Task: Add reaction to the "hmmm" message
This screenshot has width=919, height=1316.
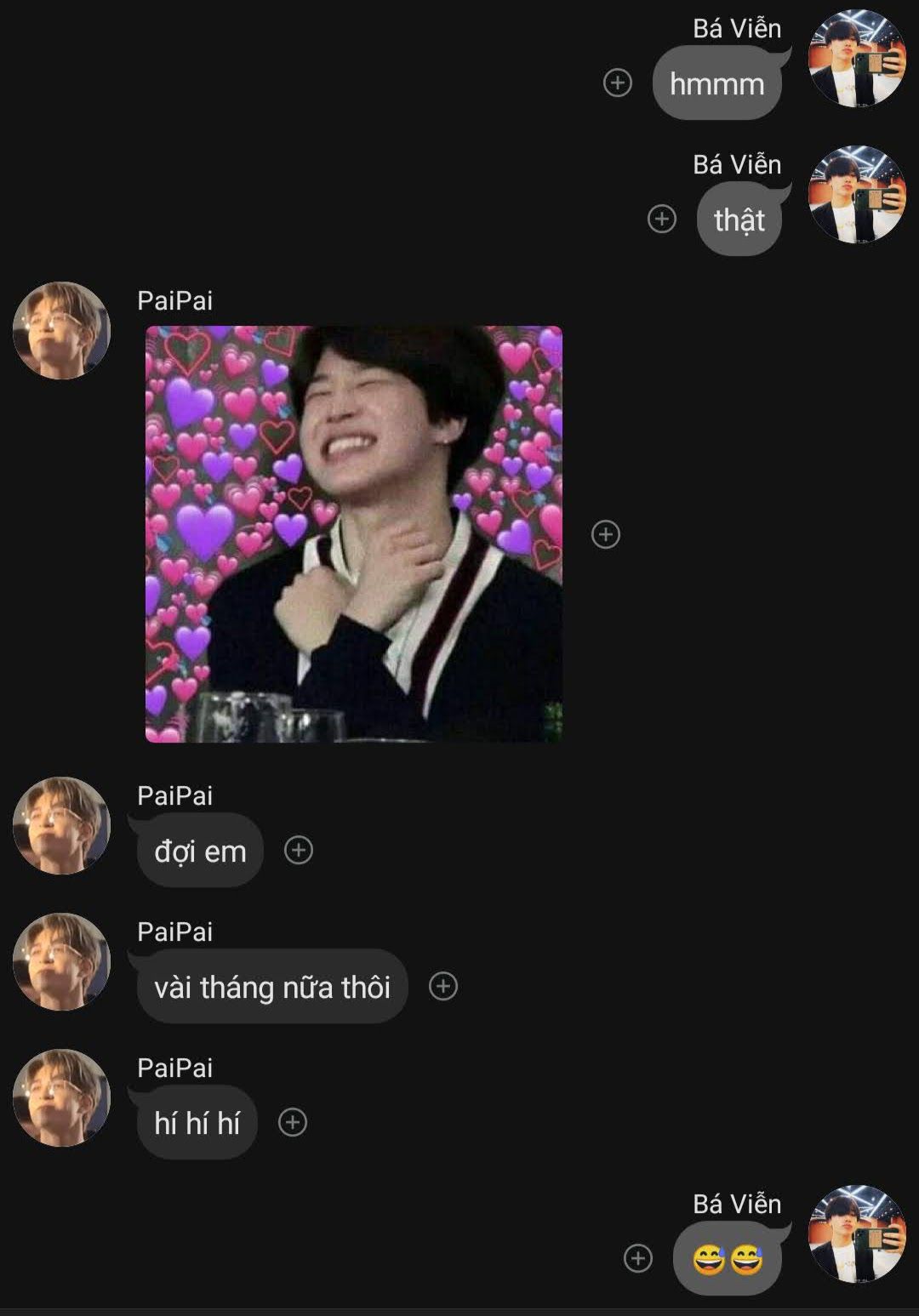Action: (618, 83)
